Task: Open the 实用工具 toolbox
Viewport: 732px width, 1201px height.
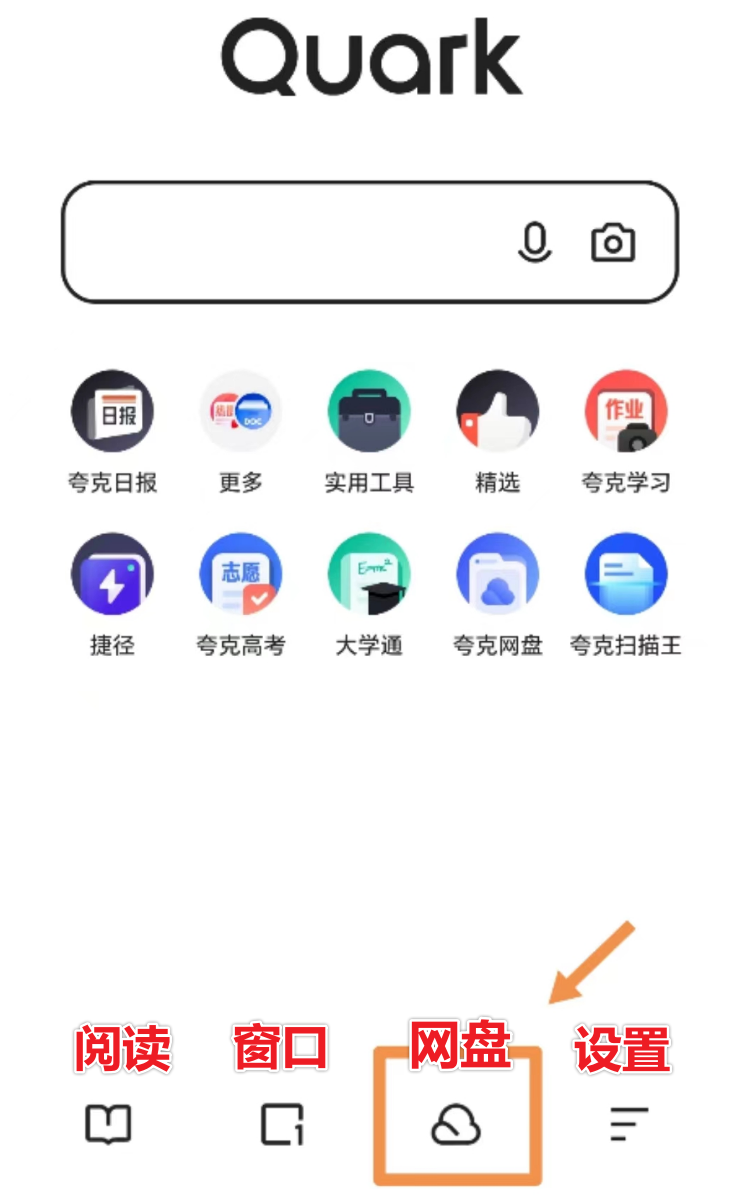Action: [x=369, y=410]
